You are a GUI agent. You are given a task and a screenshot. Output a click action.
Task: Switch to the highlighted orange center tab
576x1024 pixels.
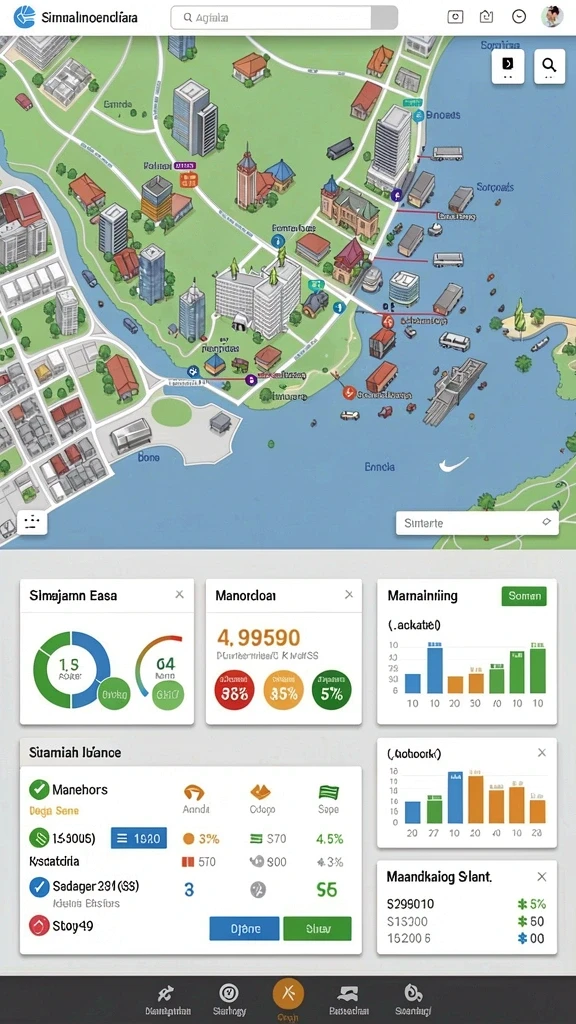(288, 995)
